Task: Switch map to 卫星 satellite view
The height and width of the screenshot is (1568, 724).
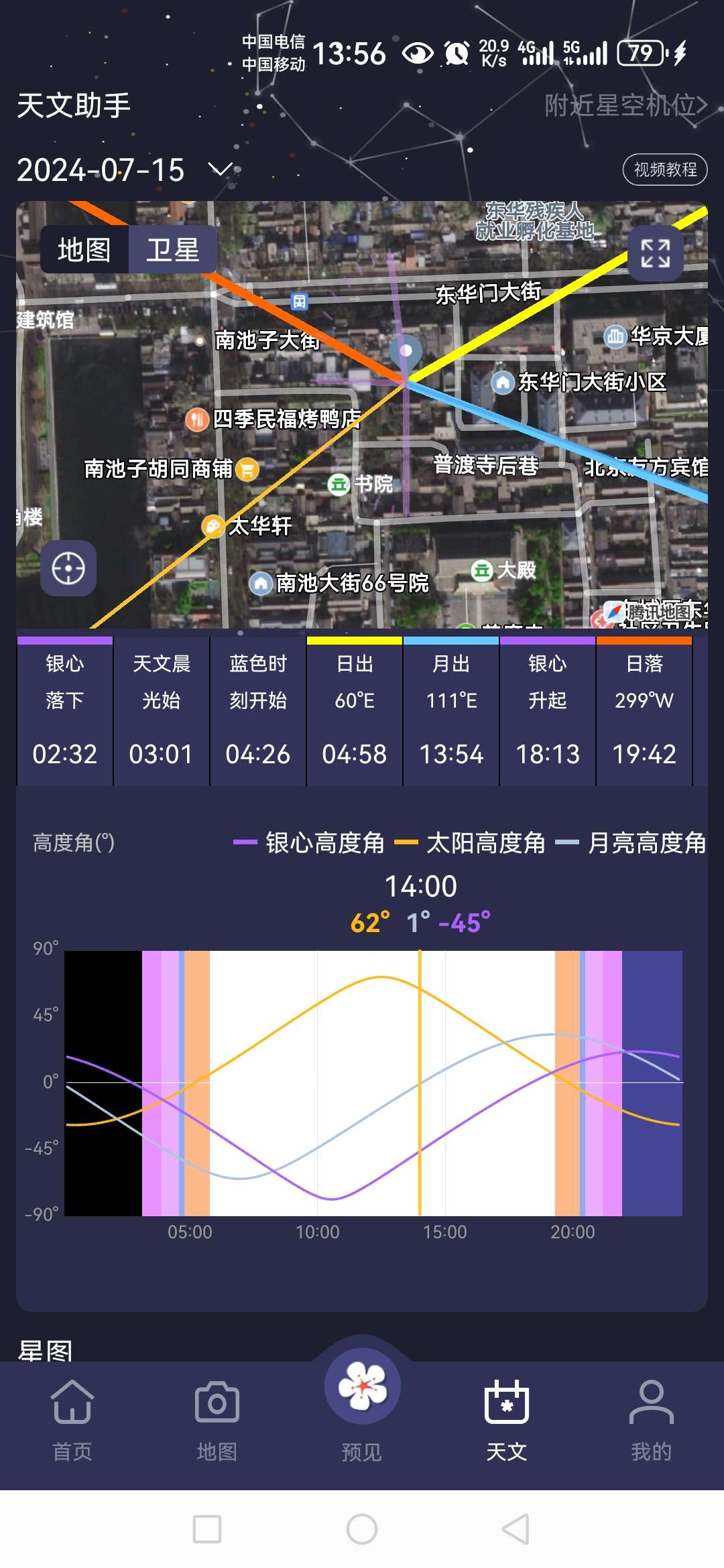Action: click(x=173, y=250)
